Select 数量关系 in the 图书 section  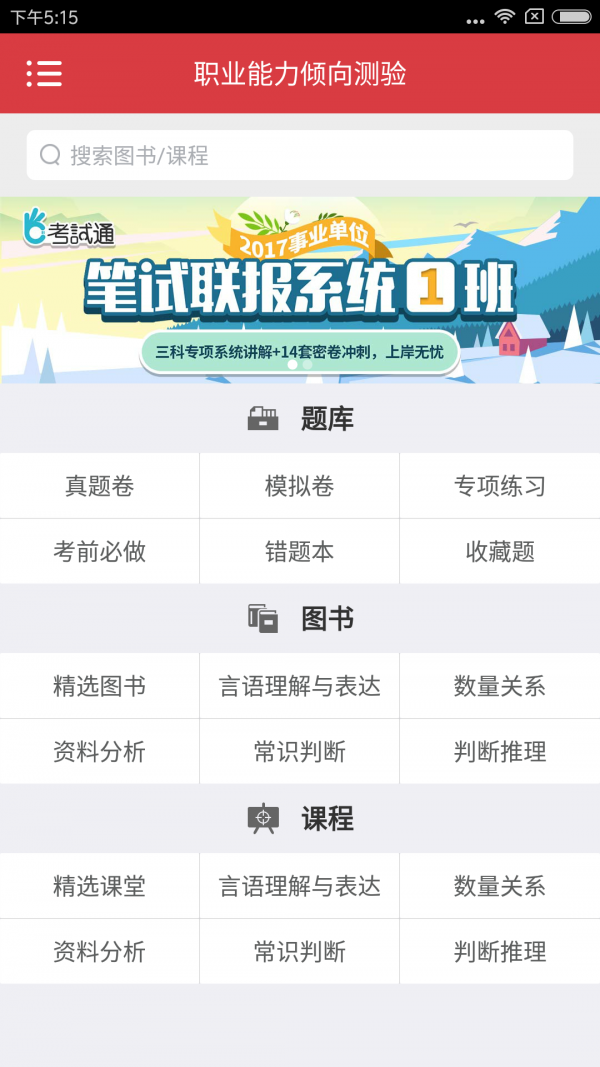500,686
